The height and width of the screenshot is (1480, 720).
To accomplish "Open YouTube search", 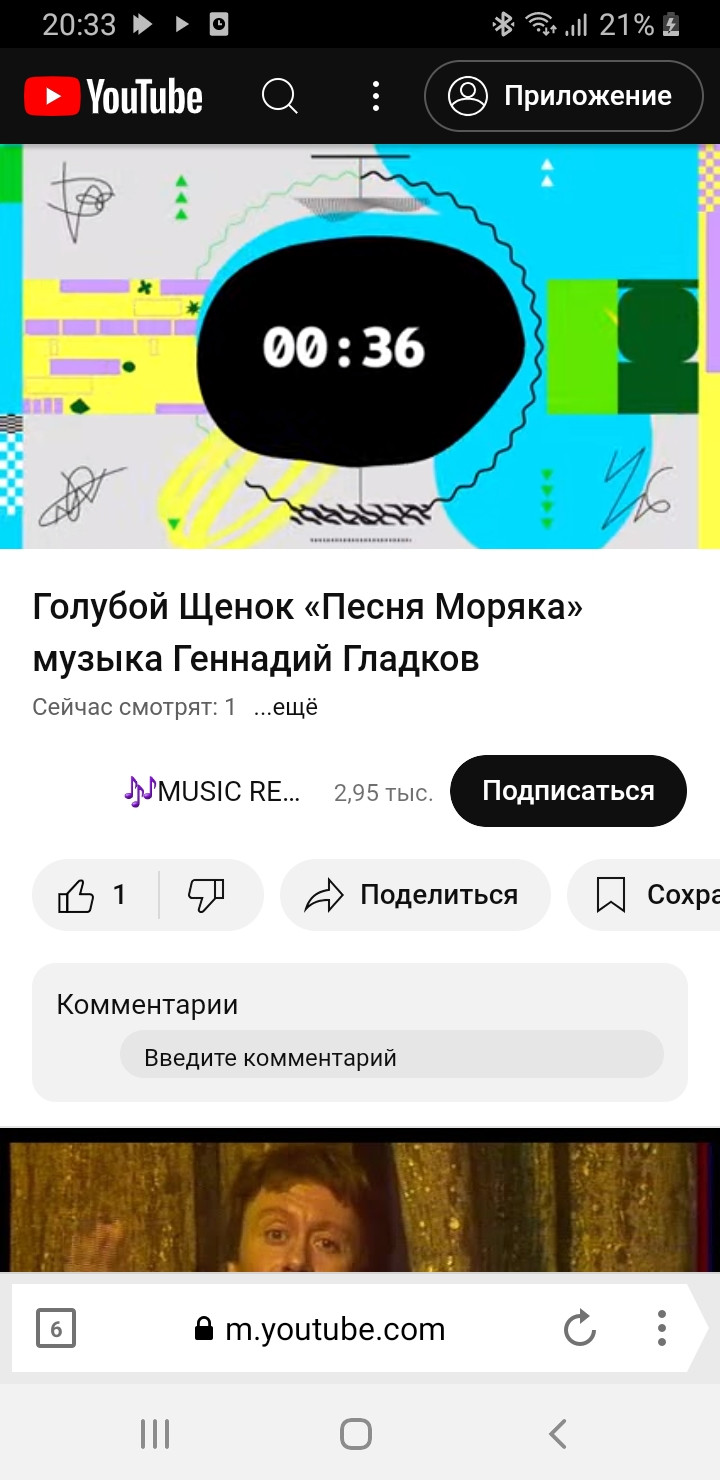I will point(280,96).
